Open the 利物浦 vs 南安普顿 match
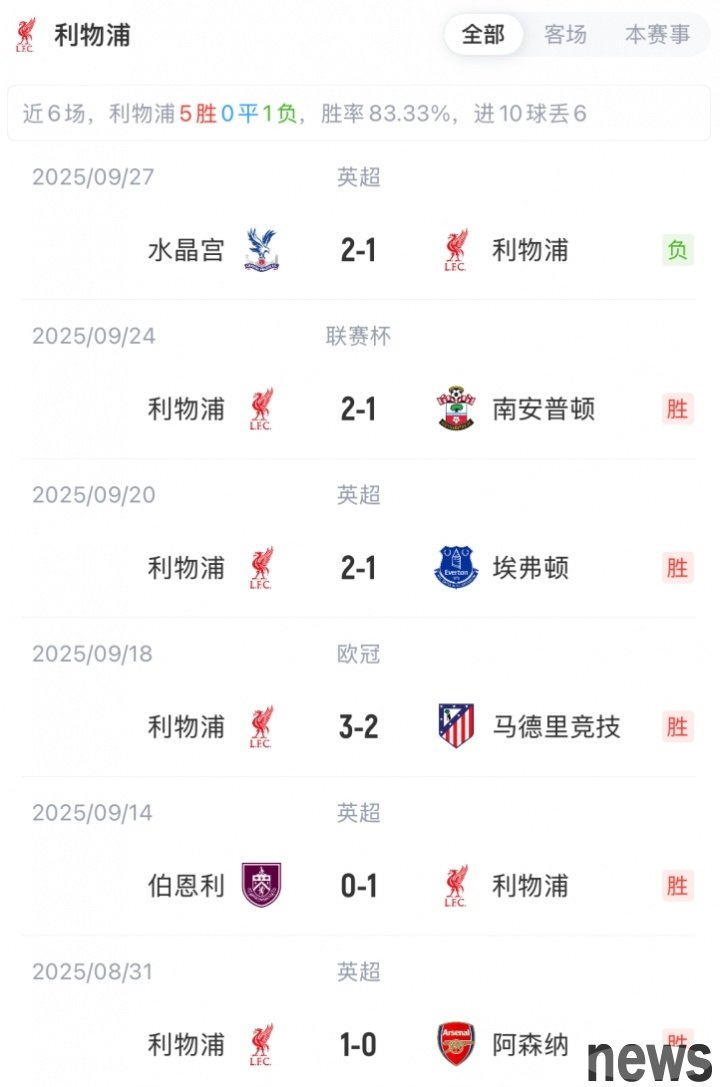This screenshot has height=1087, width=720. pyautogui.click(x=358, y=409)
